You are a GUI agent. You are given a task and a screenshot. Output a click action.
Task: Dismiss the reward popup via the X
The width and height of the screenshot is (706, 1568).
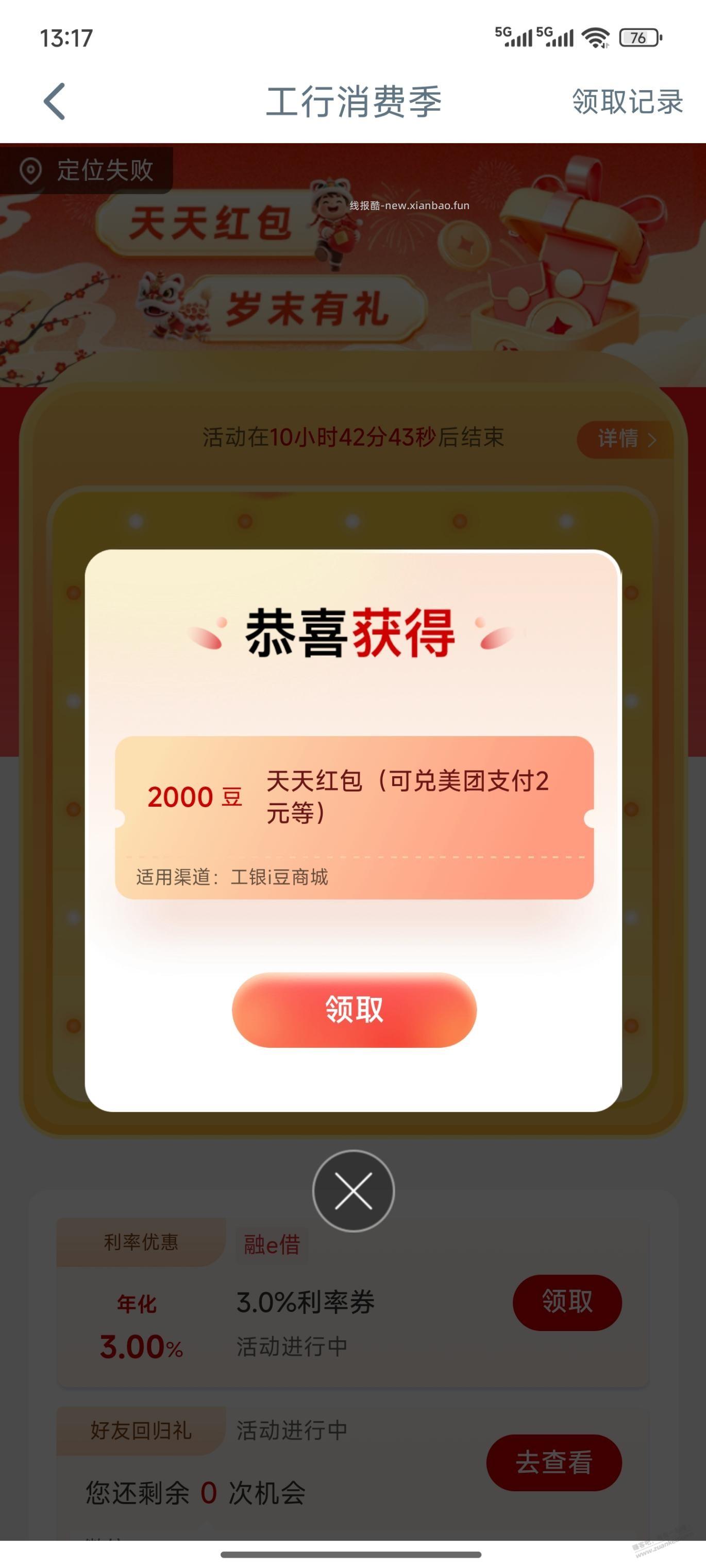tap(352, 1190)
